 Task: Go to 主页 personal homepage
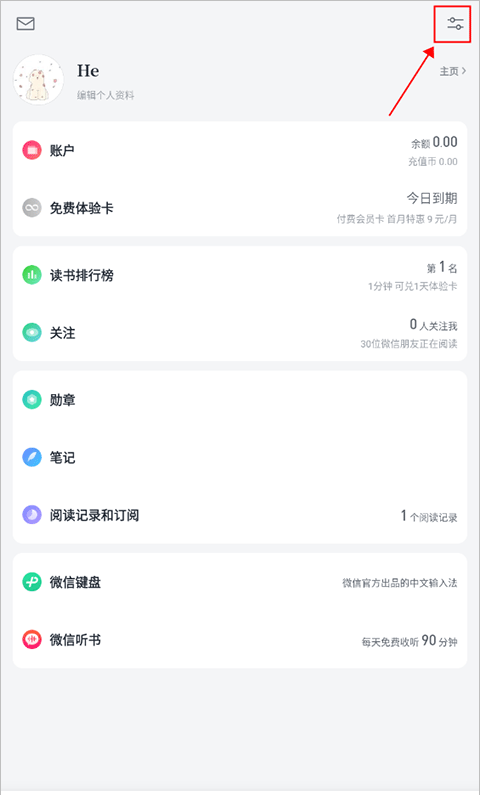pos(453,71)
